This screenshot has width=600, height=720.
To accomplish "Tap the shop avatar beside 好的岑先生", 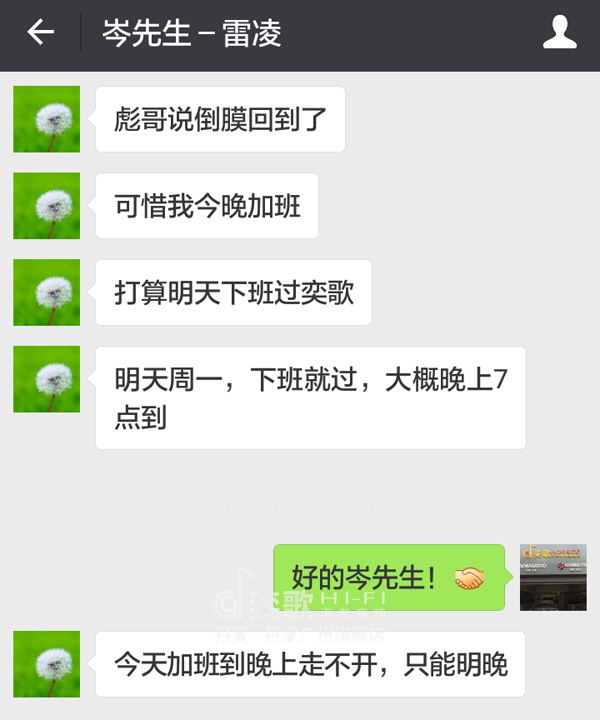I will pos(552,577).
